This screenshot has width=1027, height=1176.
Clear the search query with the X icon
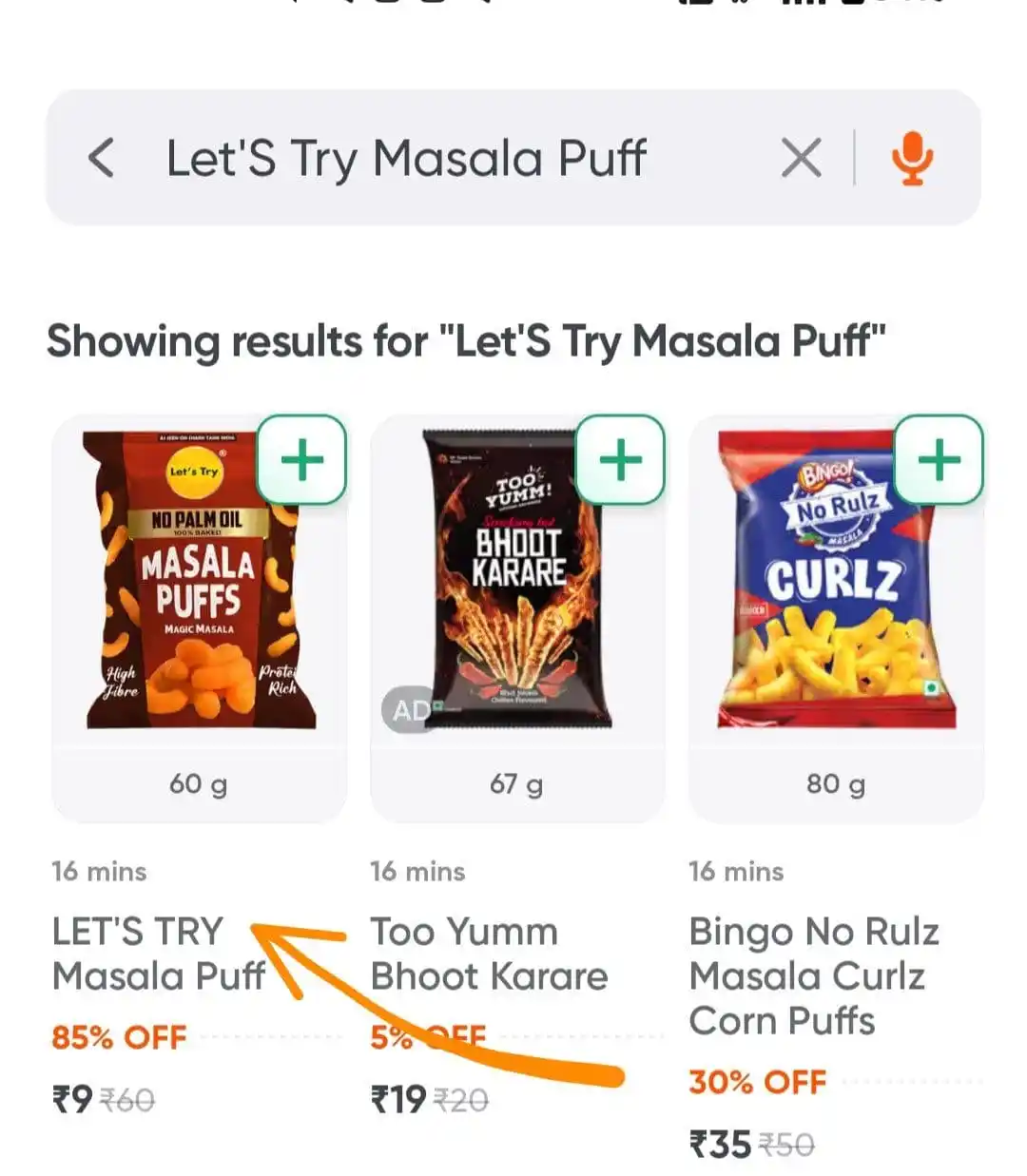[801, 158]
